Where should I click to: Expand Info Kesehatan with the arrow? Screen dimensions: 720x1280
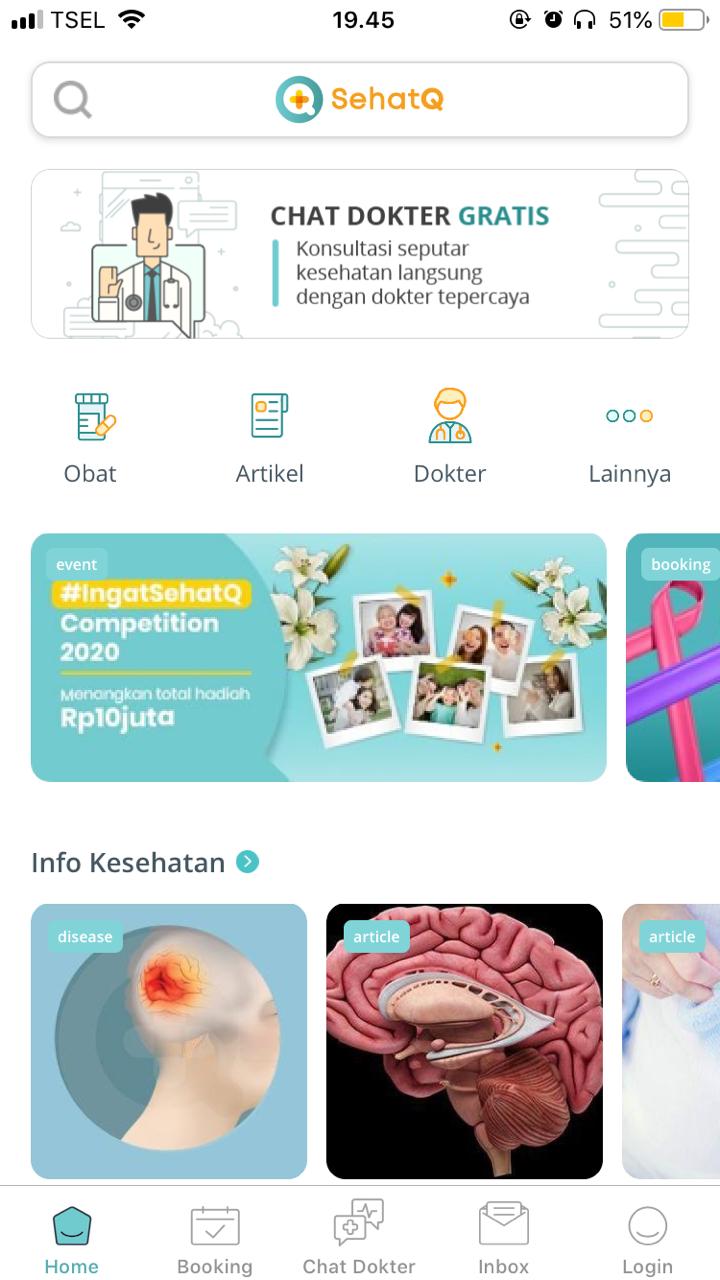247,861
